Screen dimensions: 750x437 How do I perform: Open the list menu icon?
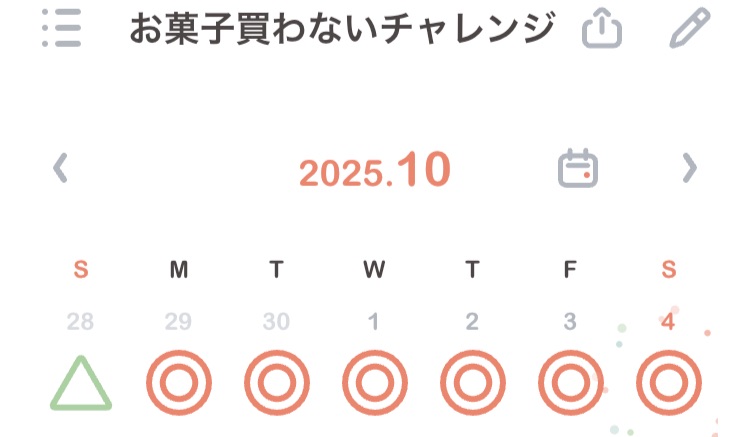click(x=62, y=29)
